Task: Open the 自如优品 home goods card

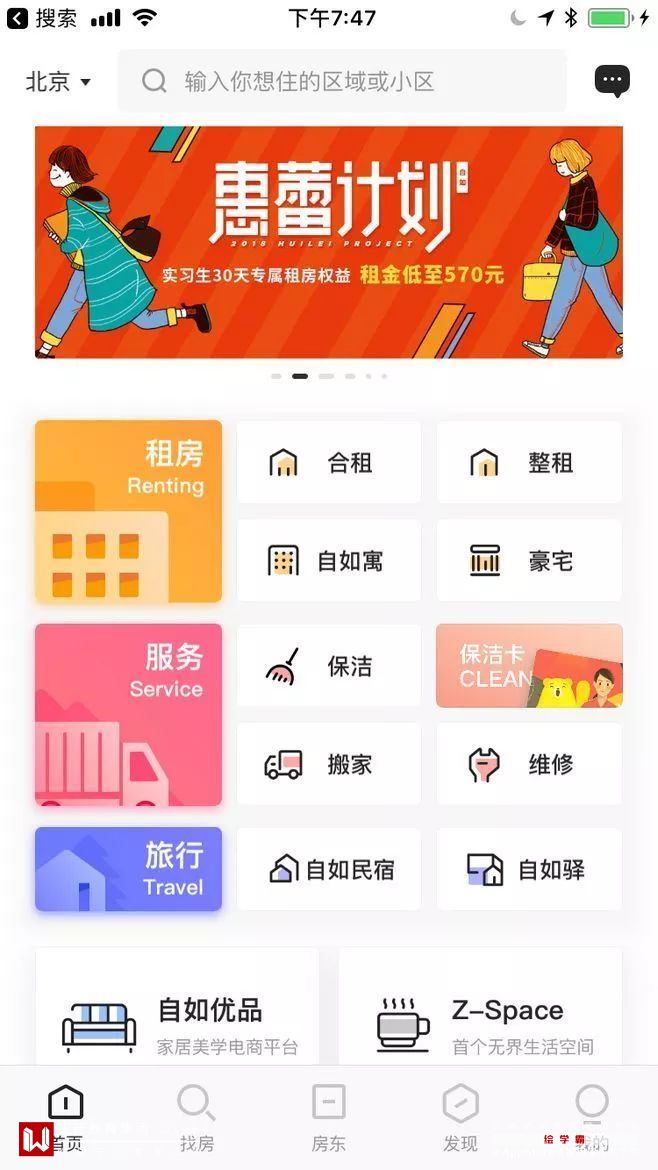Action: pos(178,1010)
